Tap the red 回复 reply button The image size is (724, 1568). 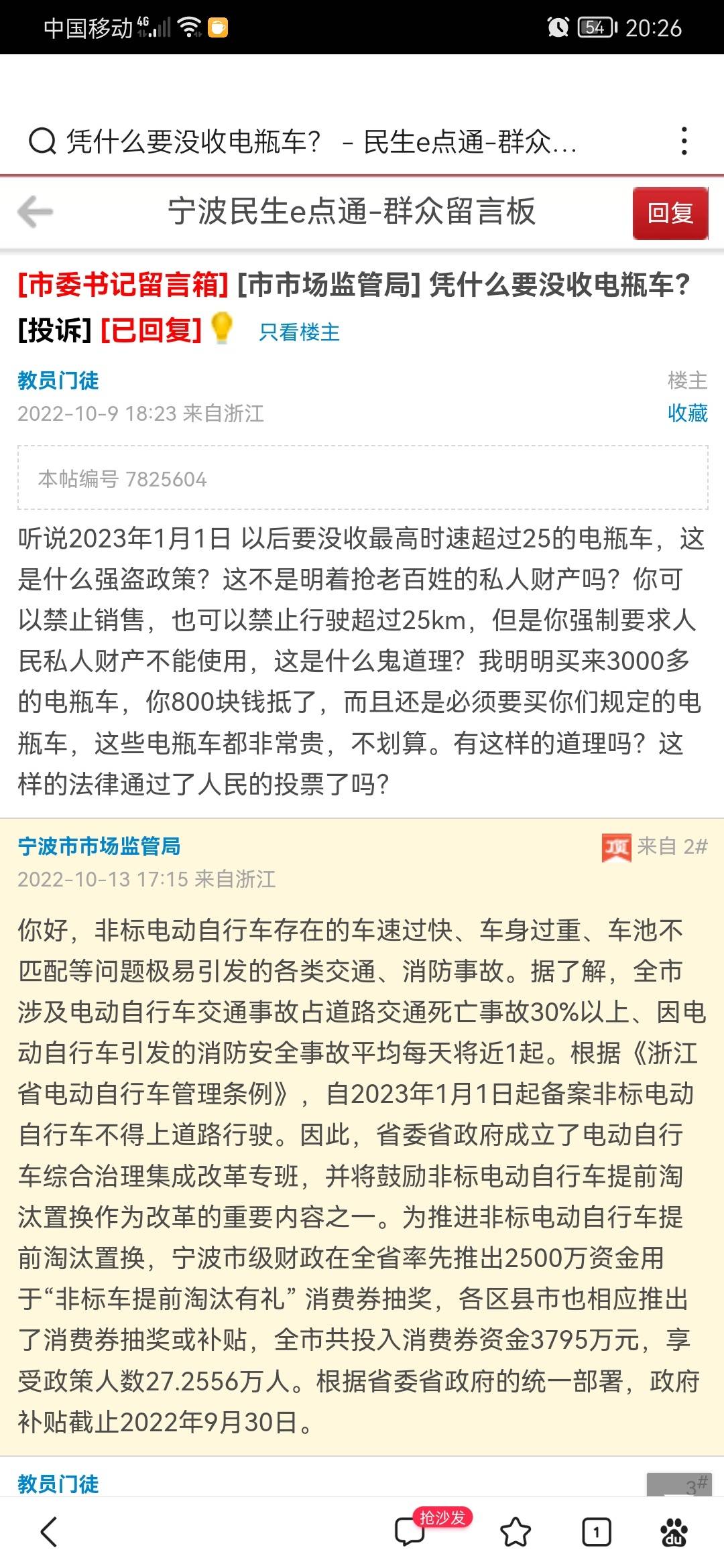click(670, 213)
